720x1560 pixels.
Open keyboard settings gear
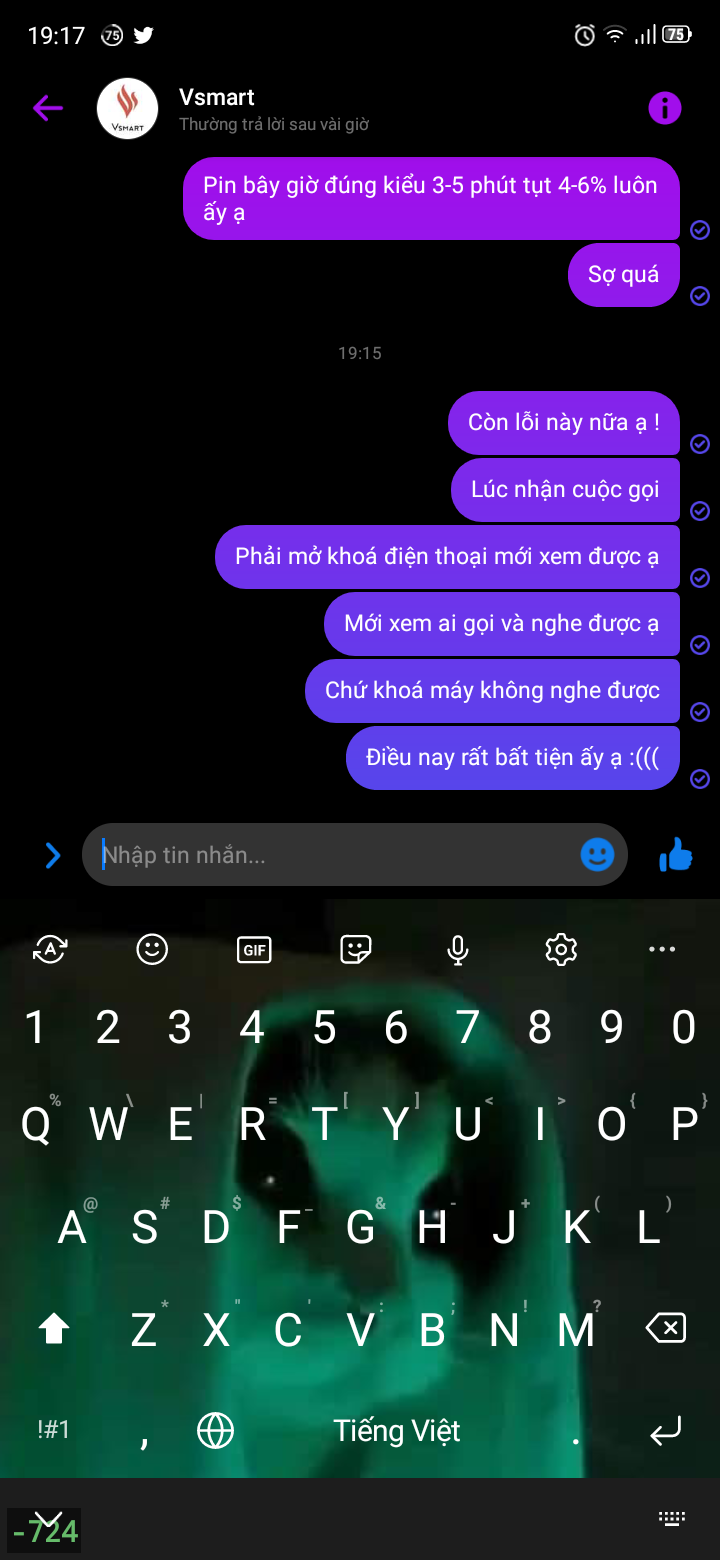[x=561, y=950]
